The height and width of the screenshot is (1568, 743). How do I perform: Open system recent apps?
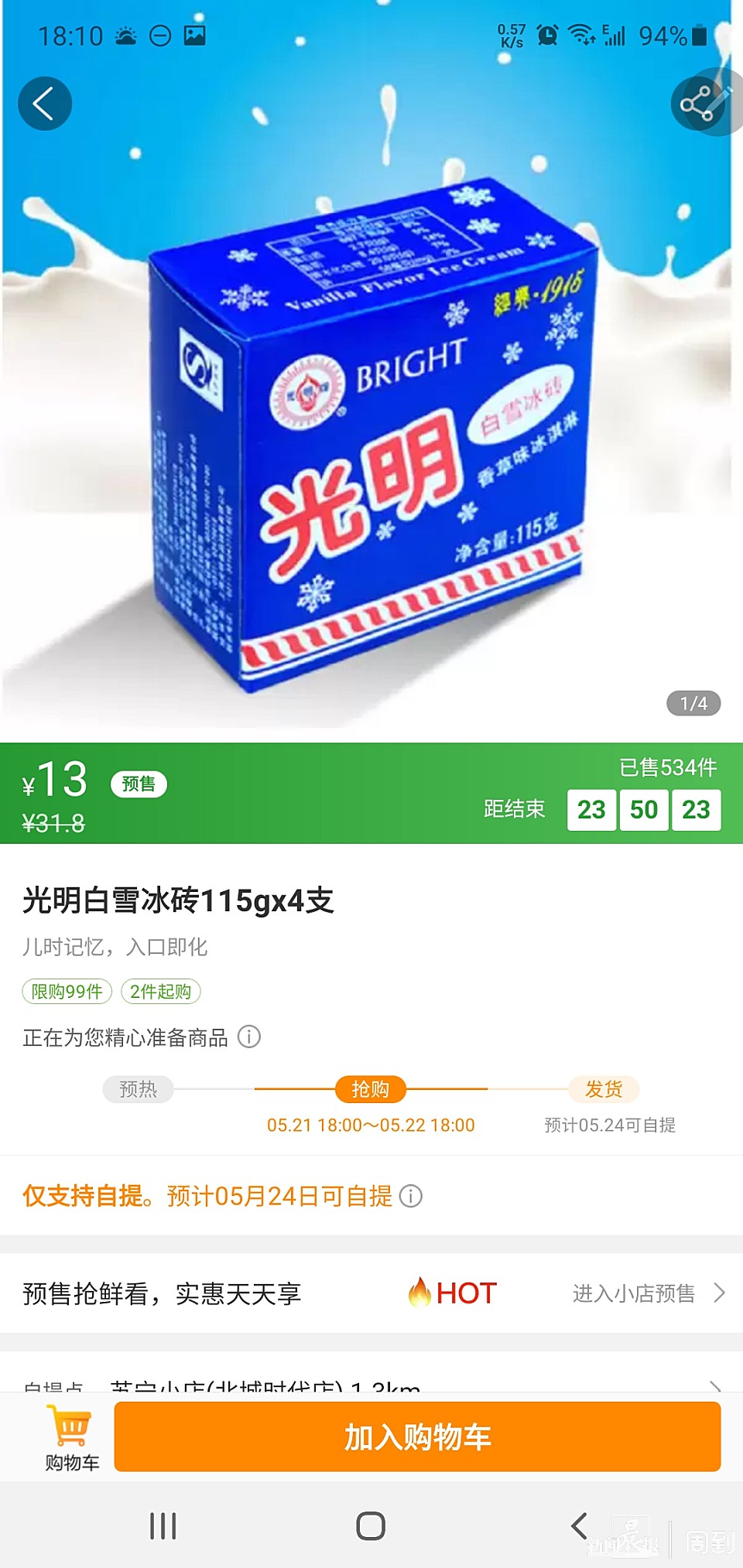pyautogui.click(x=163, y=1526)
